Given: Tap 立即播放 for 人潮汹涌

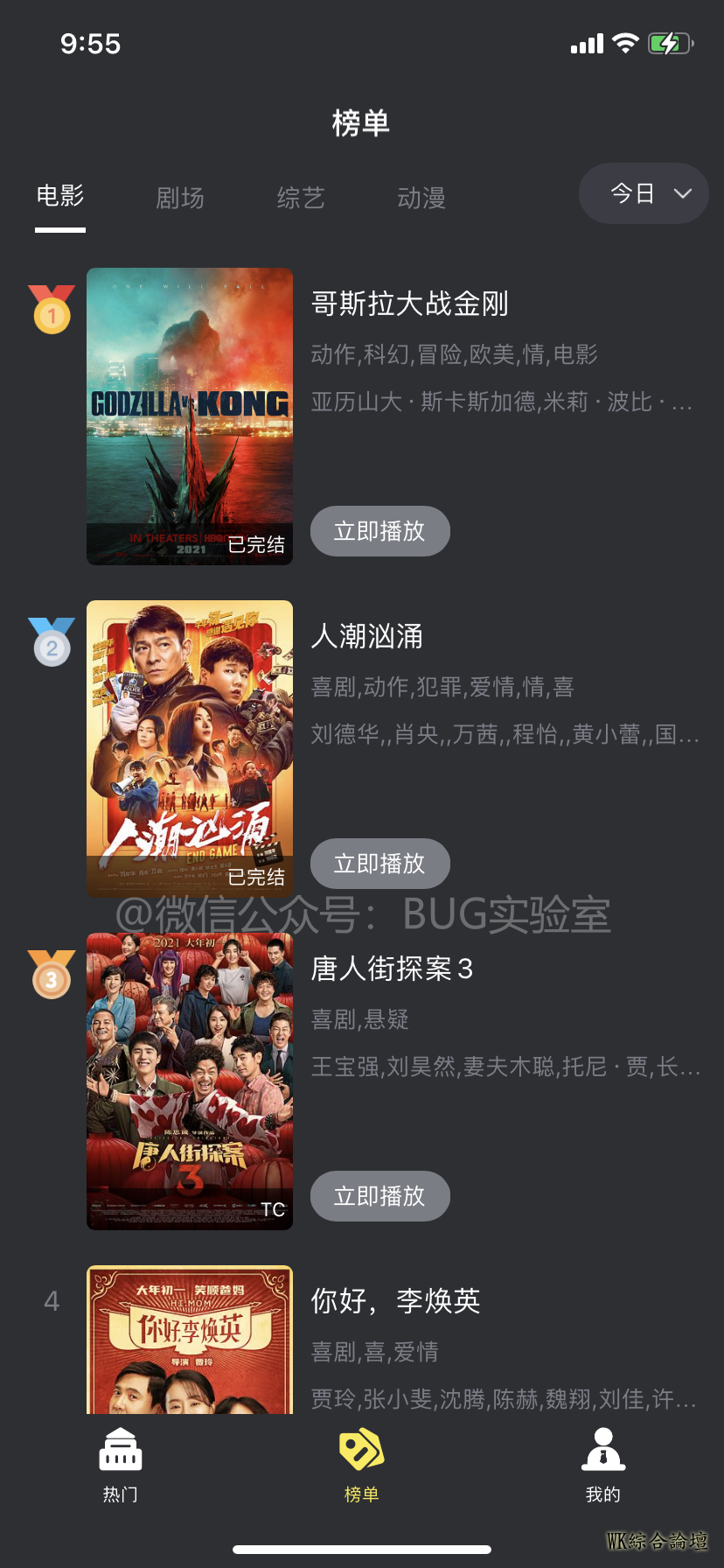Looking at the screenshot, I should coord(379,864).
